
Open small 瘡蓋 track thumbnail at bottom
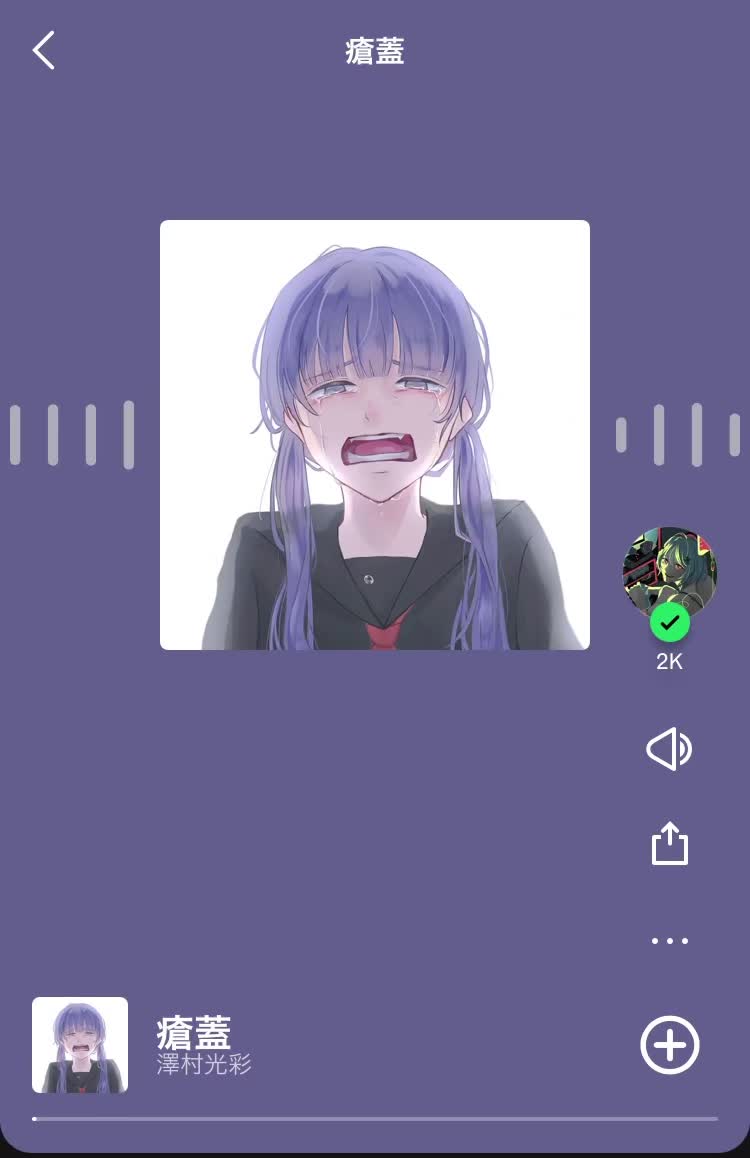(80, 1045)
